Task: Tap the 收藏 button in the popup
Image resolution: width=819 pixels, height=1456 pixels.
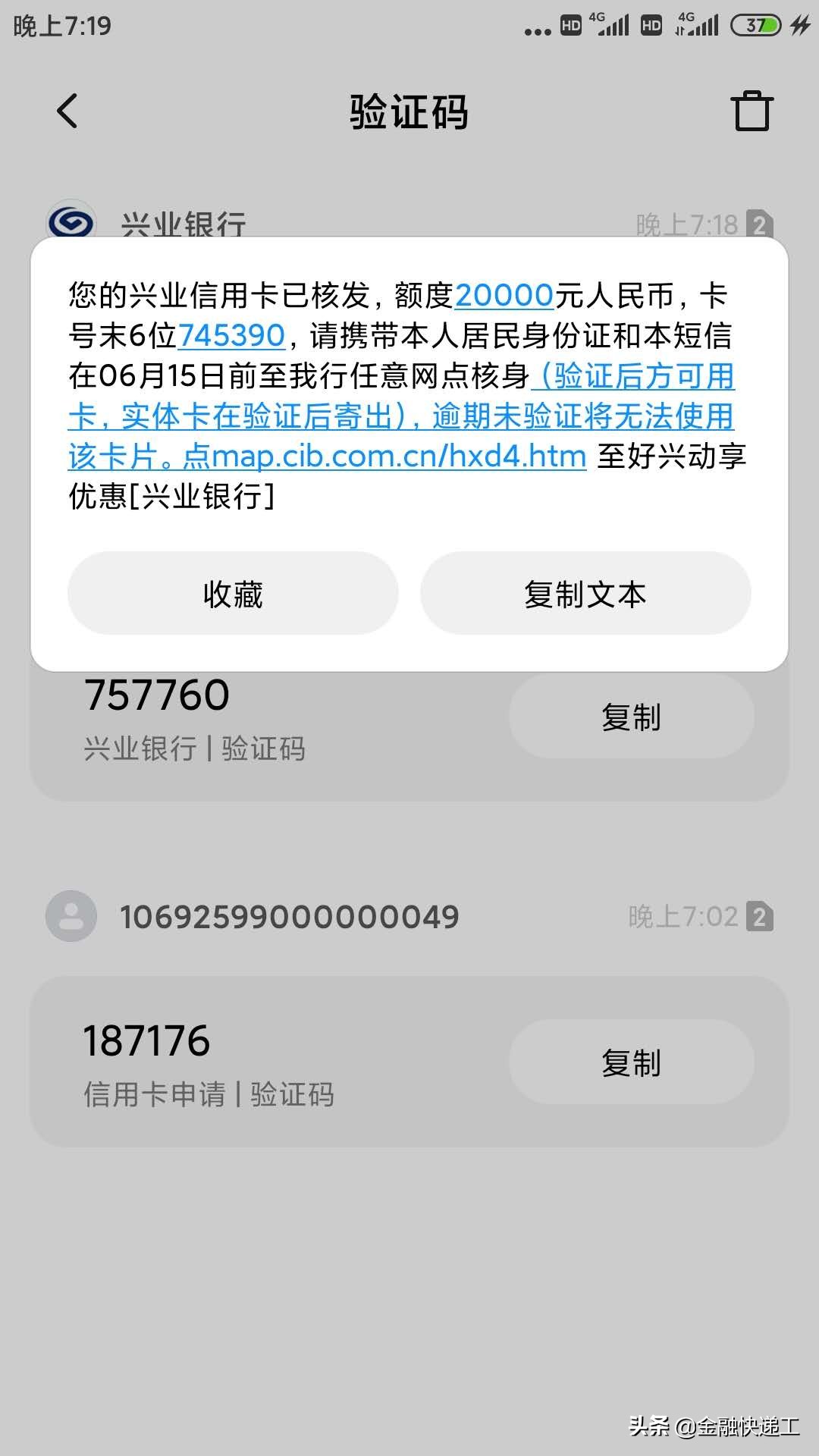Action: pyautogui.click(x=233, y=593)
